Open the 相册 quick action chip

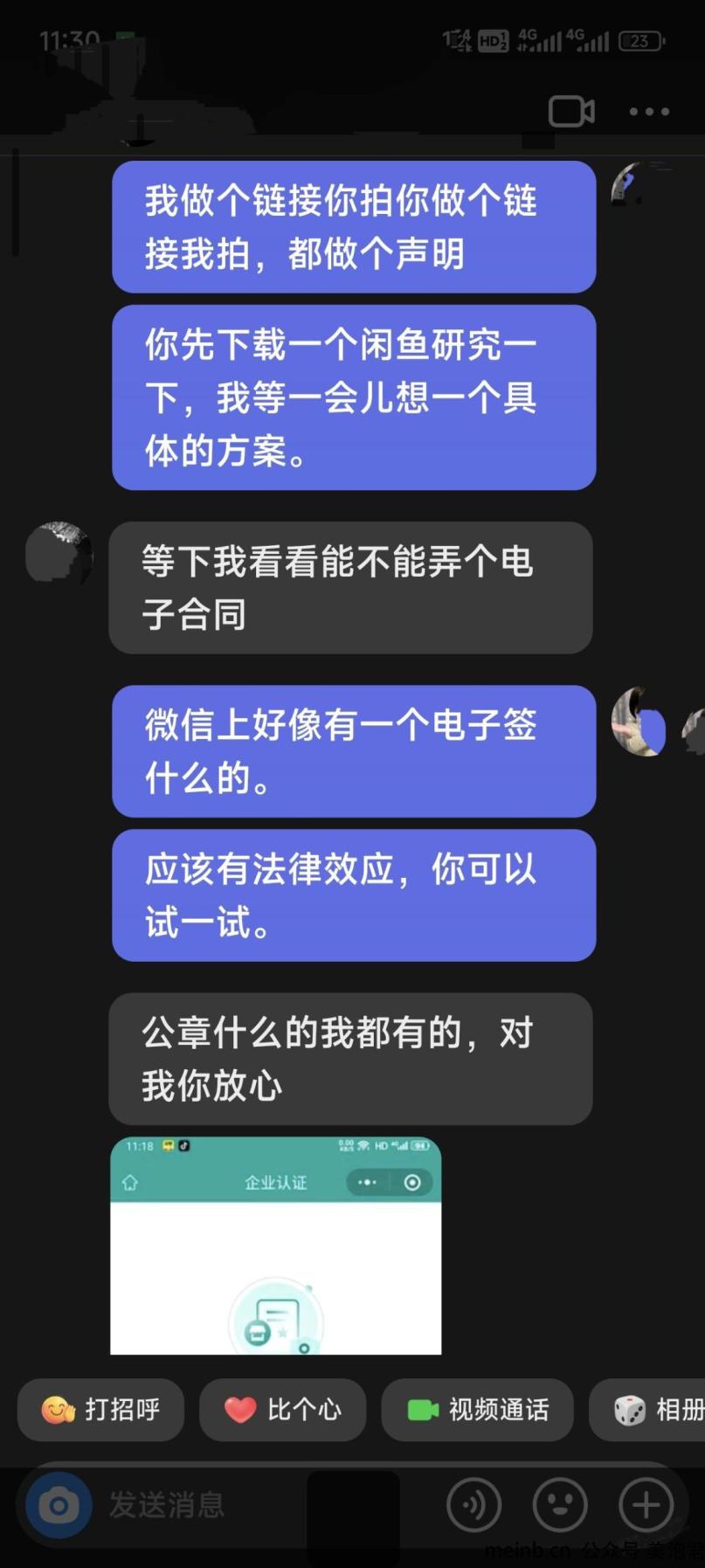tap(647, 1409)
